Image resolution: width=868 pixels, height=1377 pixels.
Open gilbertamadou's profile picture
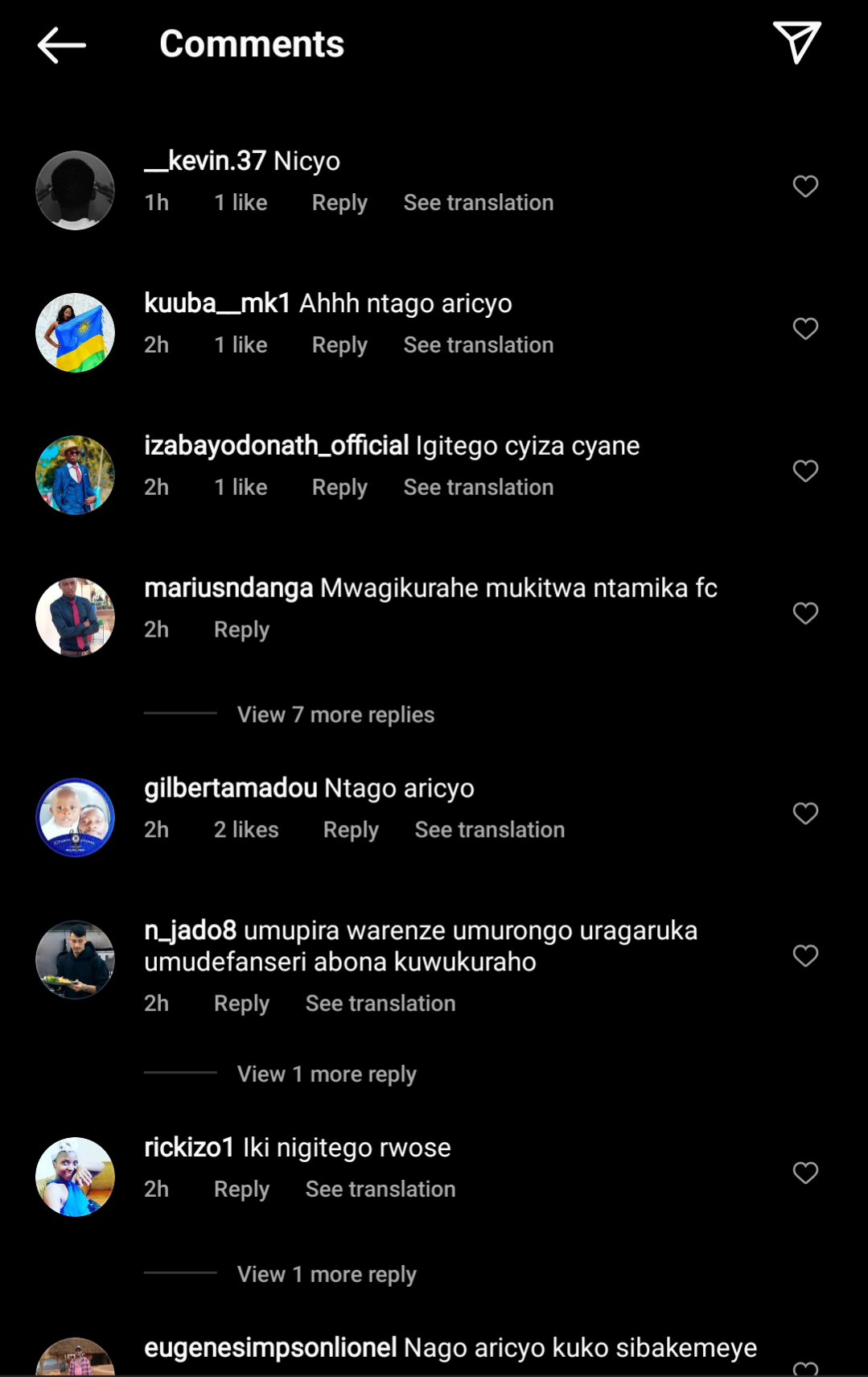coord(76,818)
